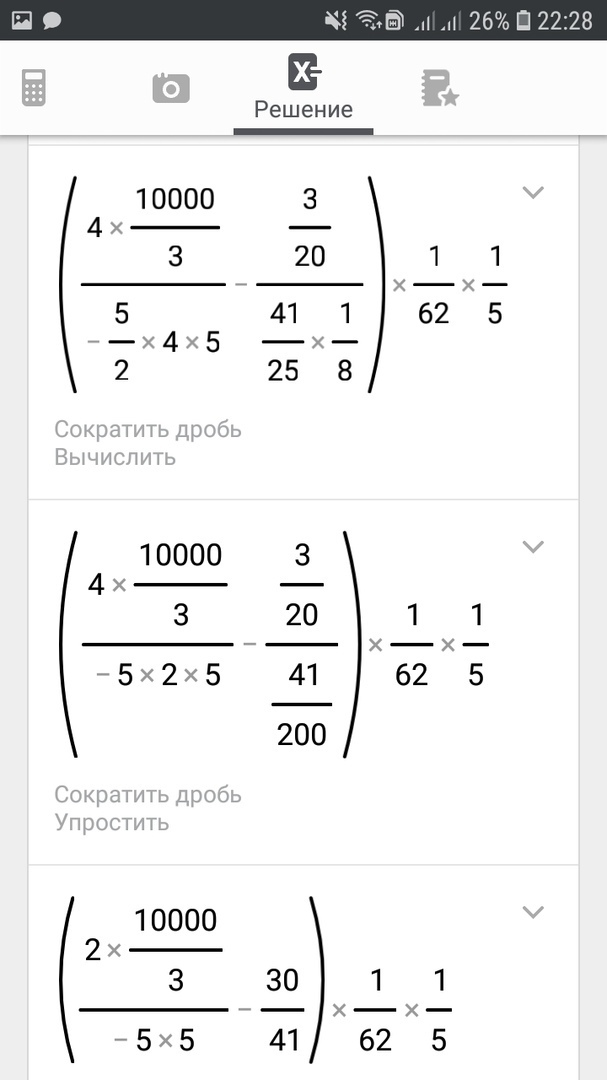Open the camera tab

point(171,89)
